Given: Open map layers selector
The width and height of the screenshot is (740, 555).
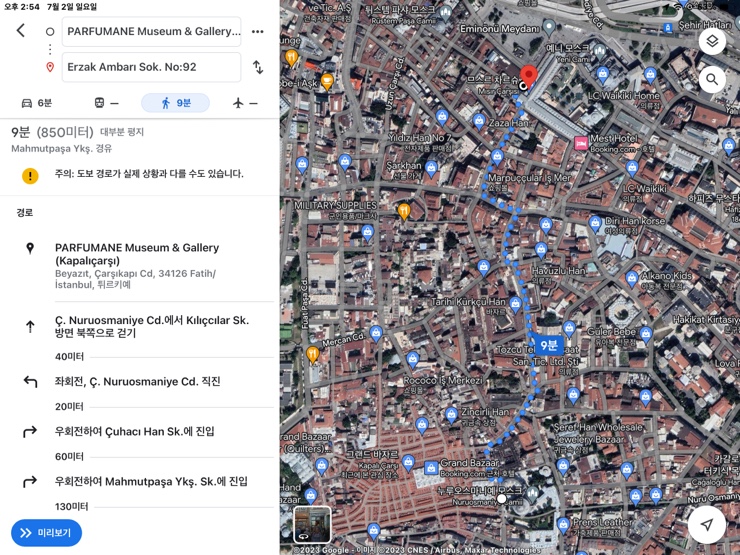Looking at the screenshot, I should click(x=712, y=41).
